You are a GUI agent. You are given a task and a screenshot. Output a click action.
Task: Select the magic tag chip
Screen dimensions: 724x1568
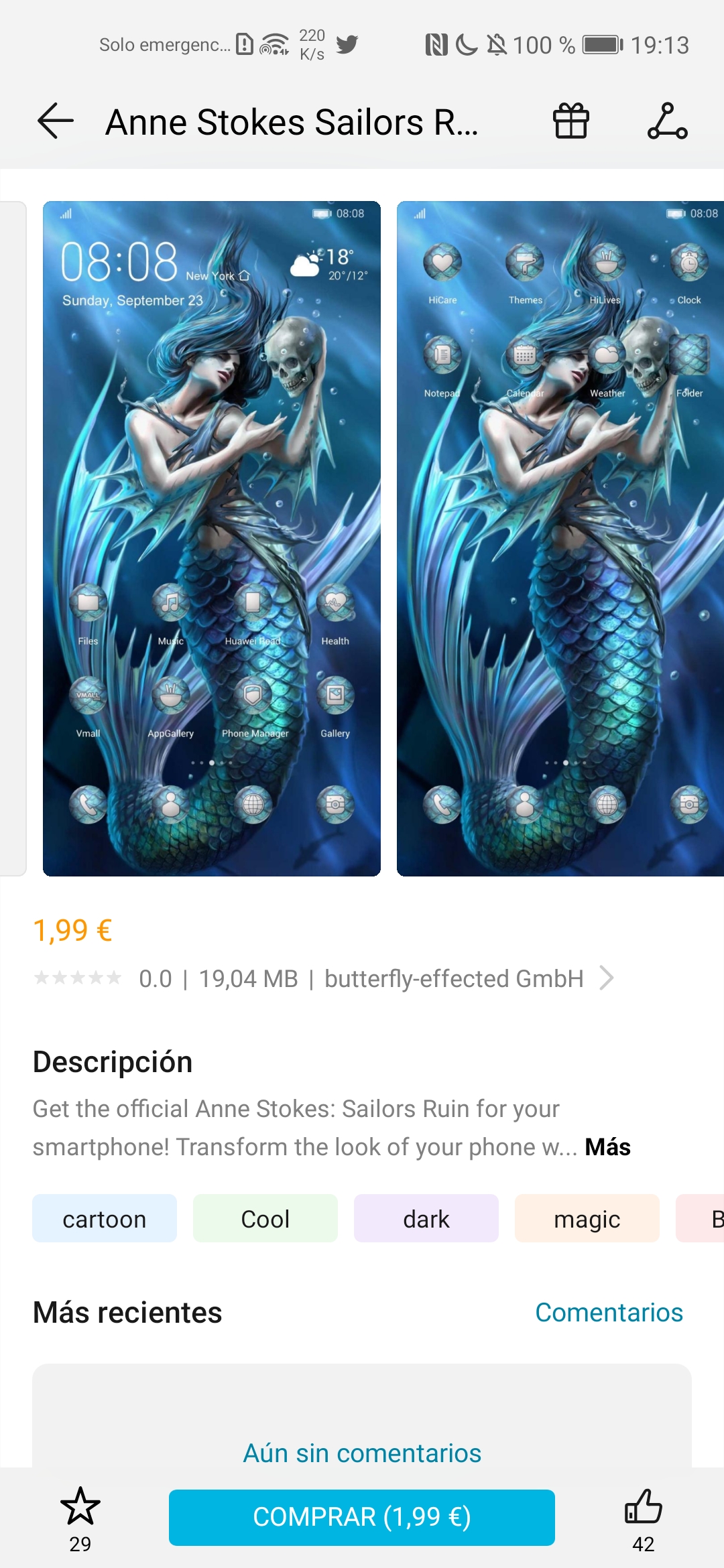pyautogui.click(x=587, y=1218)
